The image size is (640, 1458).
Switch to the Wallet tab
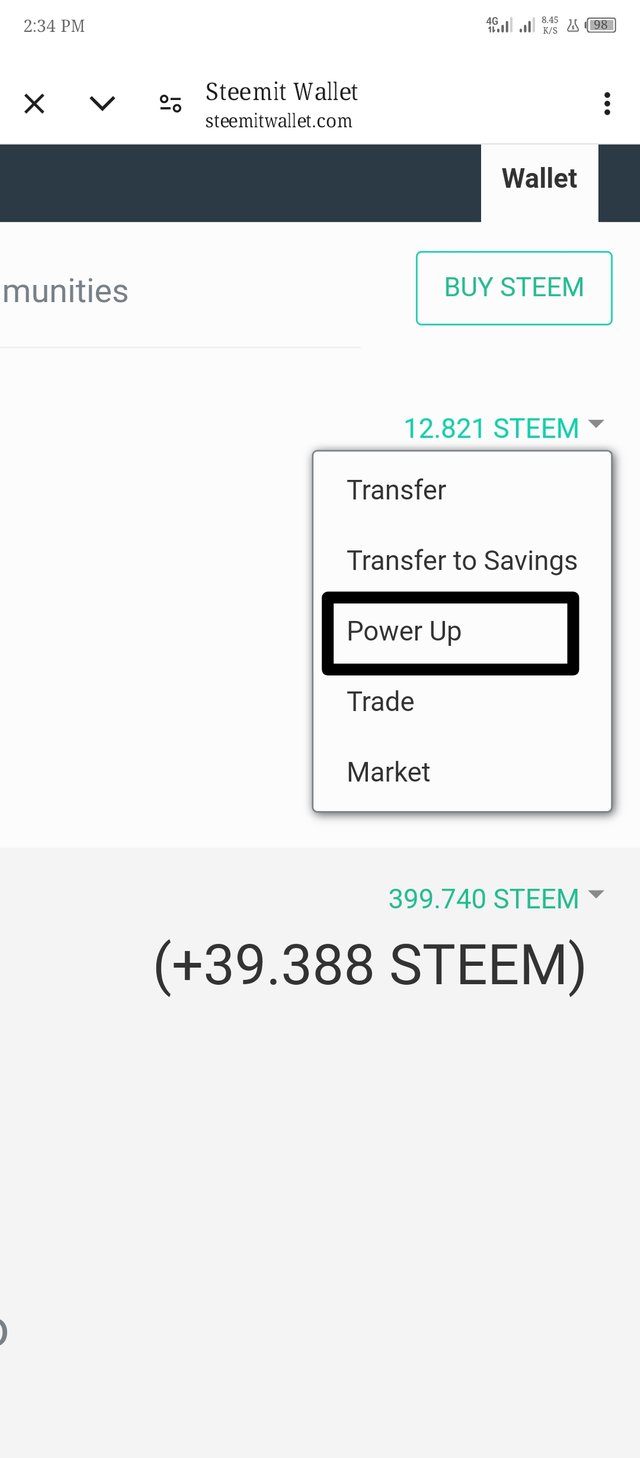tap(539, 179)
